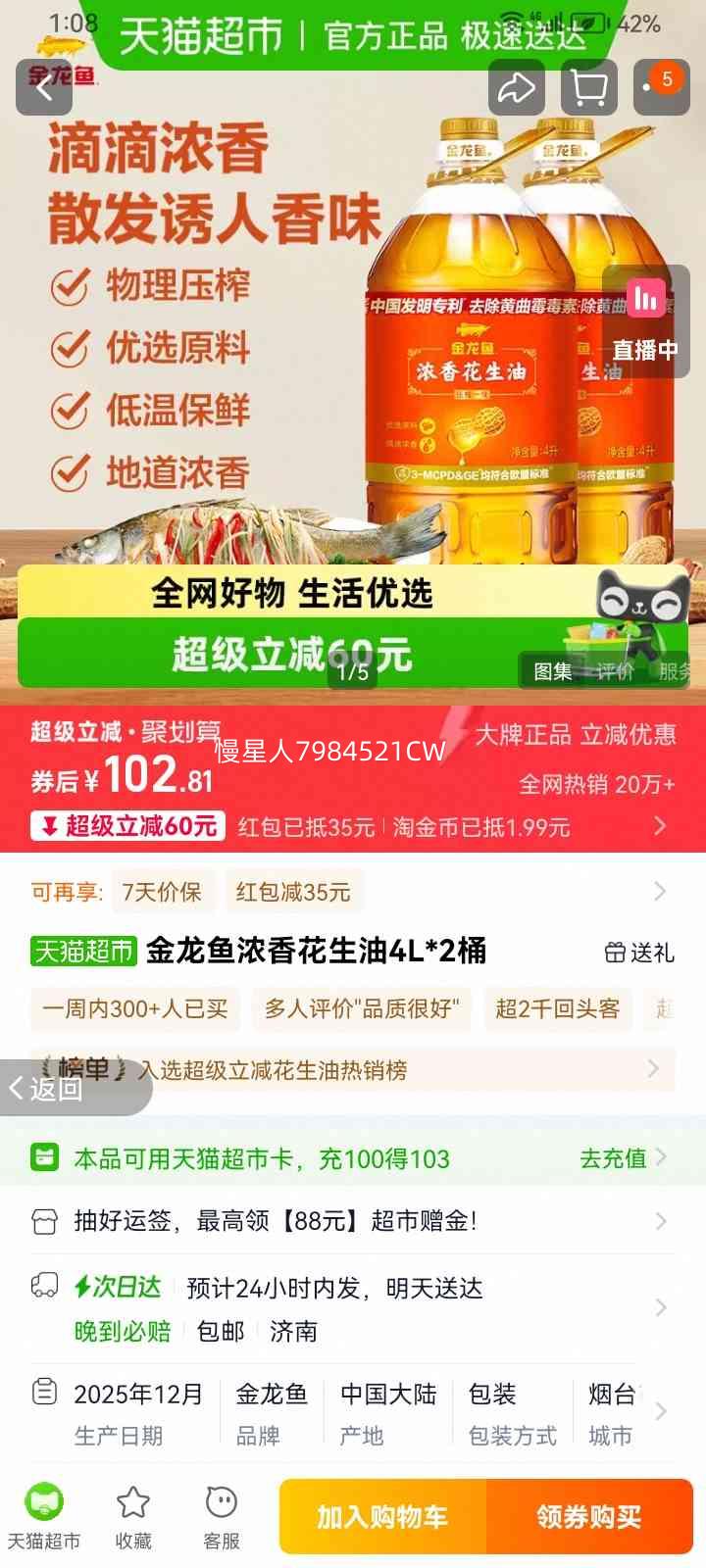This screenshot has width=706, height=1568.
Task: Go back using the top-left arrow
Action: coord(43,87)
